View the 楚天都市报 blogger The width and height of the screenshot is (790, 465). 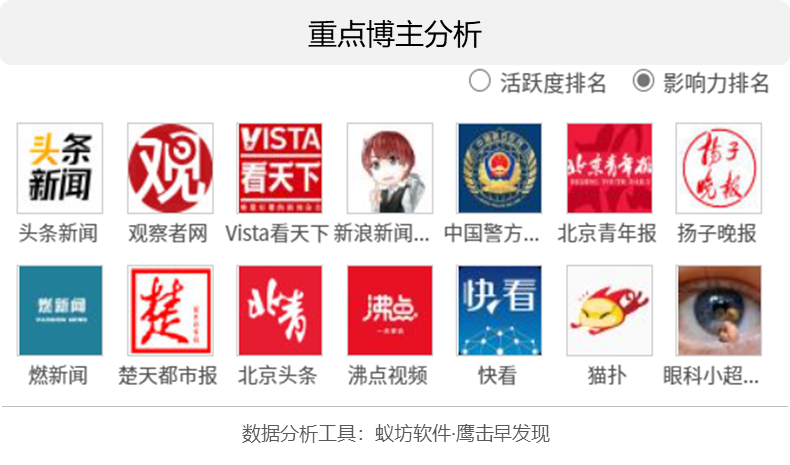(170, 310)
